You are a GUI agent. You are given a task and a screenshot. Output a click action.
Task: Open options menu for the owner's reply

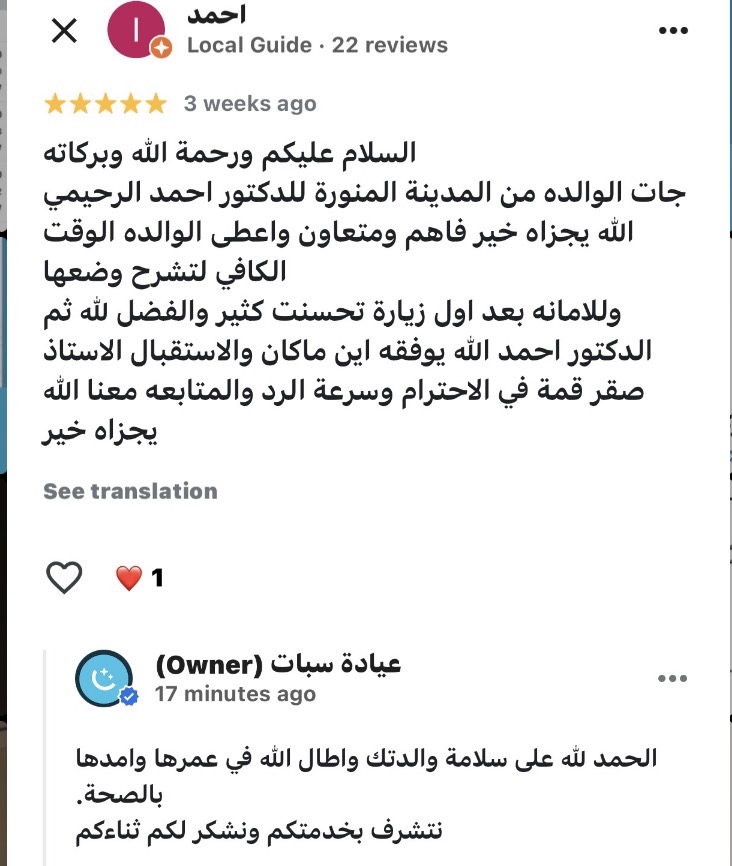tap(673, 679)
